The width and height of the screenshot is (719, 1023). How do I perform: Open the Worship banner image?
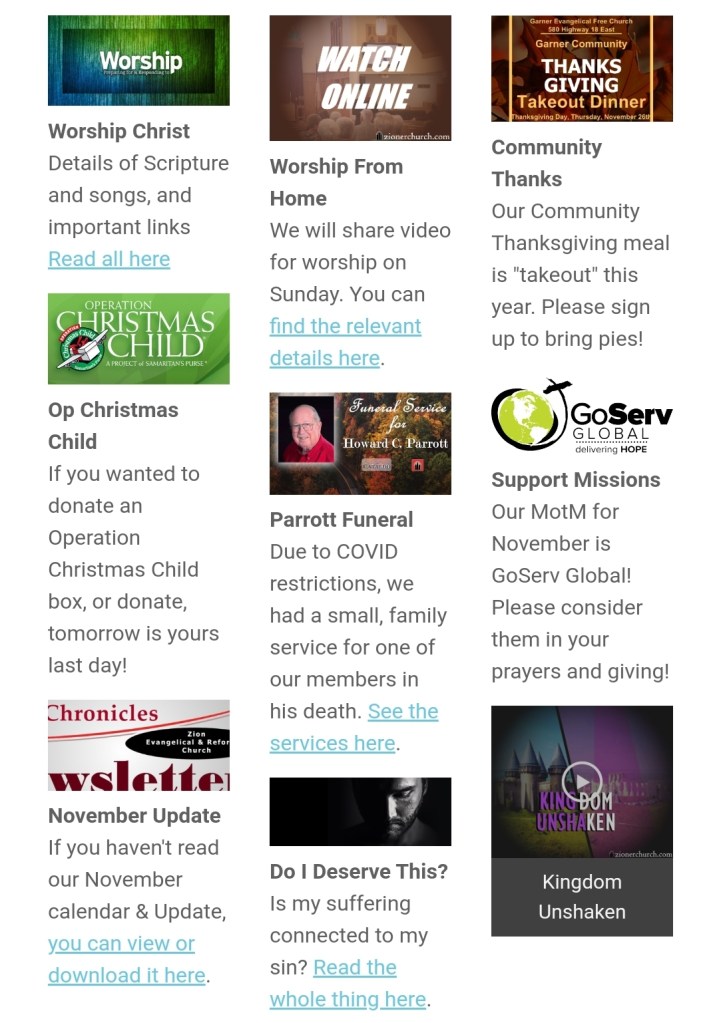point(139,61)
